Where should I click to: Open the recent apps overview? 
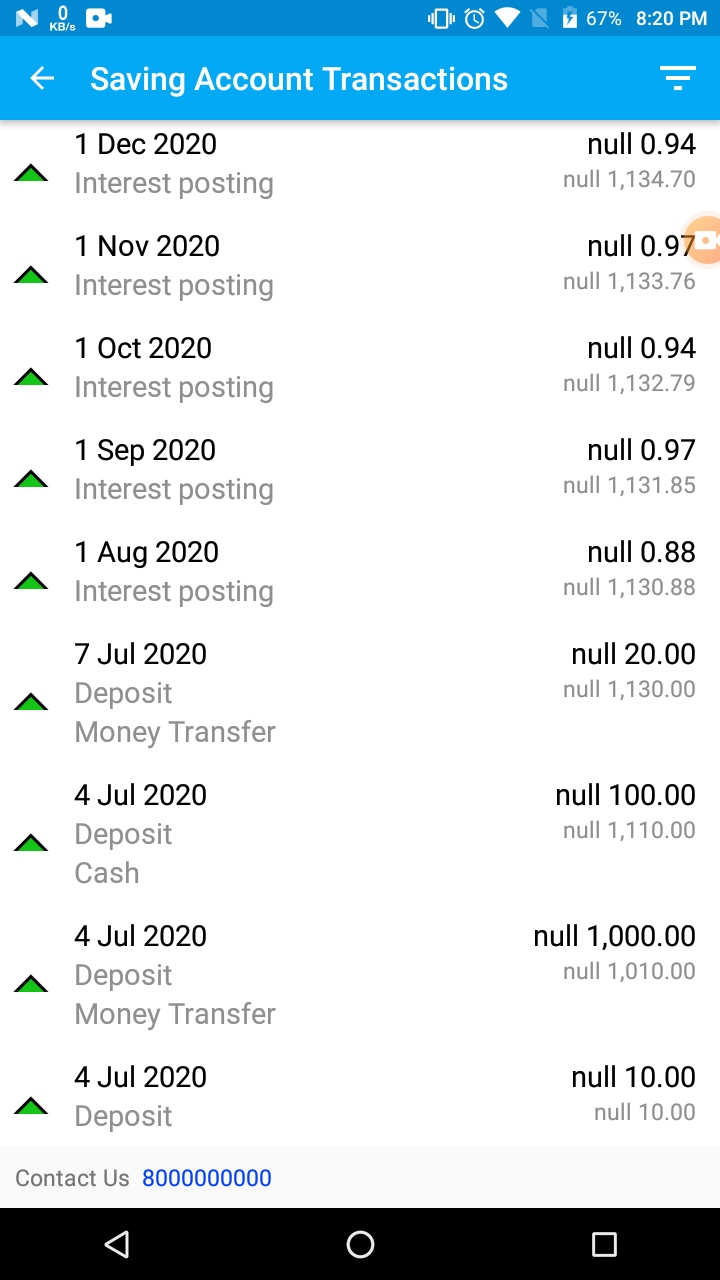click(x=604, y=1244)
